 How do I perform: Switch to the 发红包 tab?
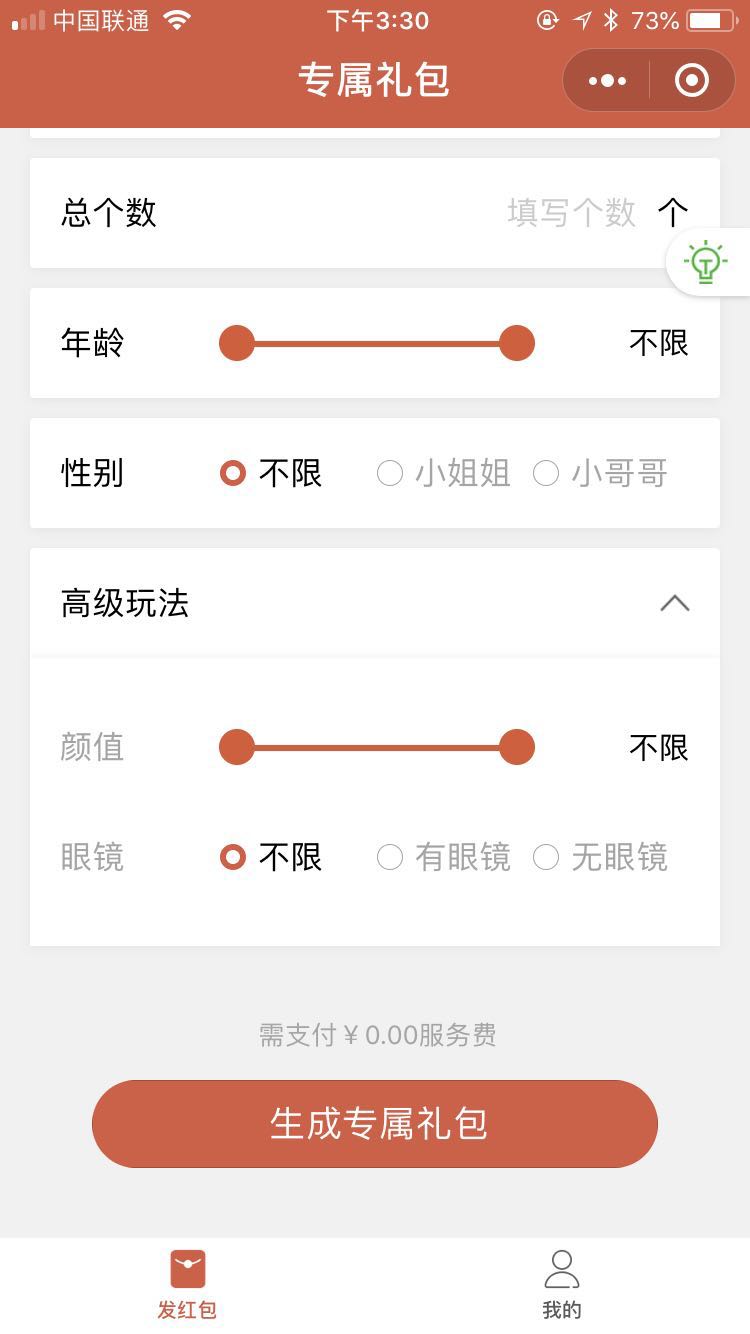(x=187, y=1285)
